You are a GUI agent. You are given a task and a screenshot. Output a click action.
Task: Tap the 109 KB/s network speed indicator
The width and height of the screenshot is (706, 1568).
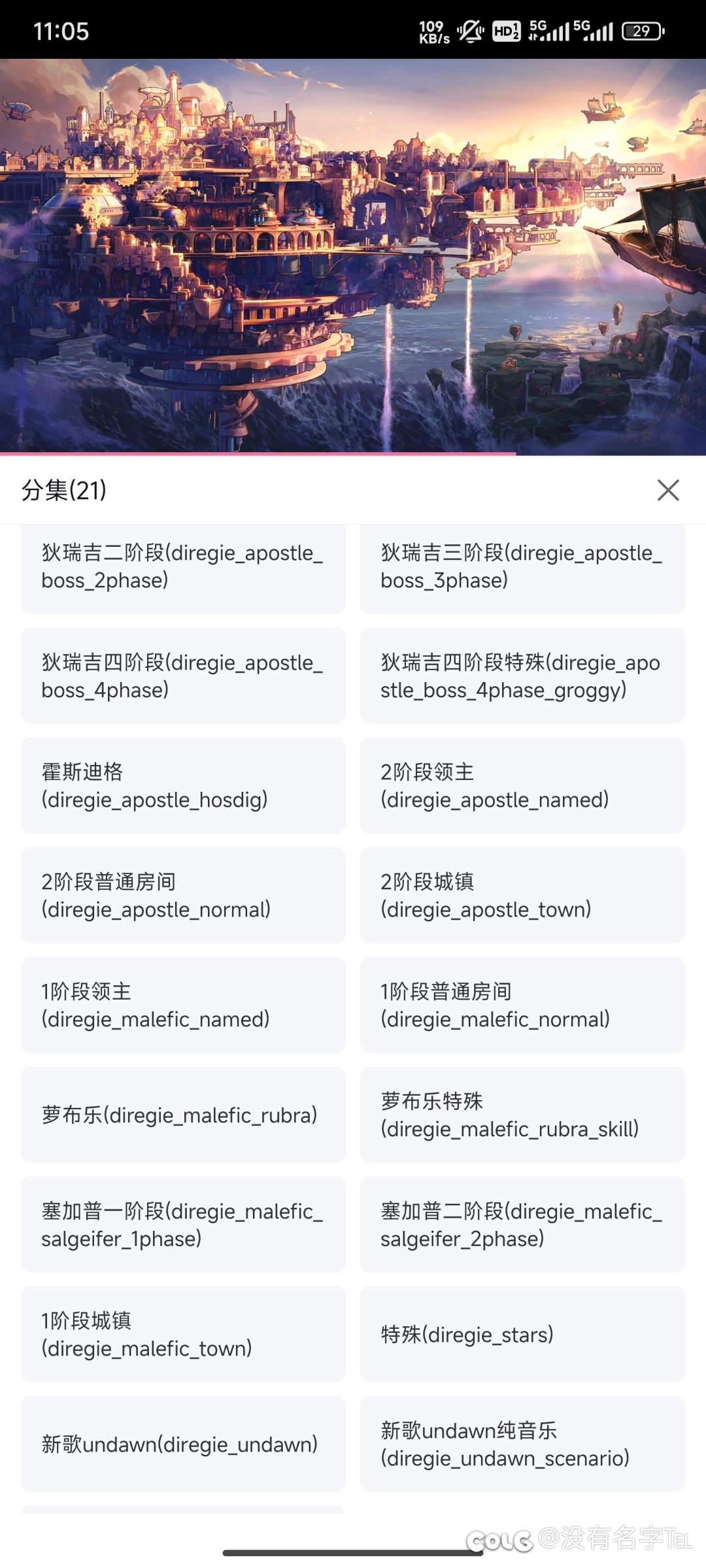(432, 31)
